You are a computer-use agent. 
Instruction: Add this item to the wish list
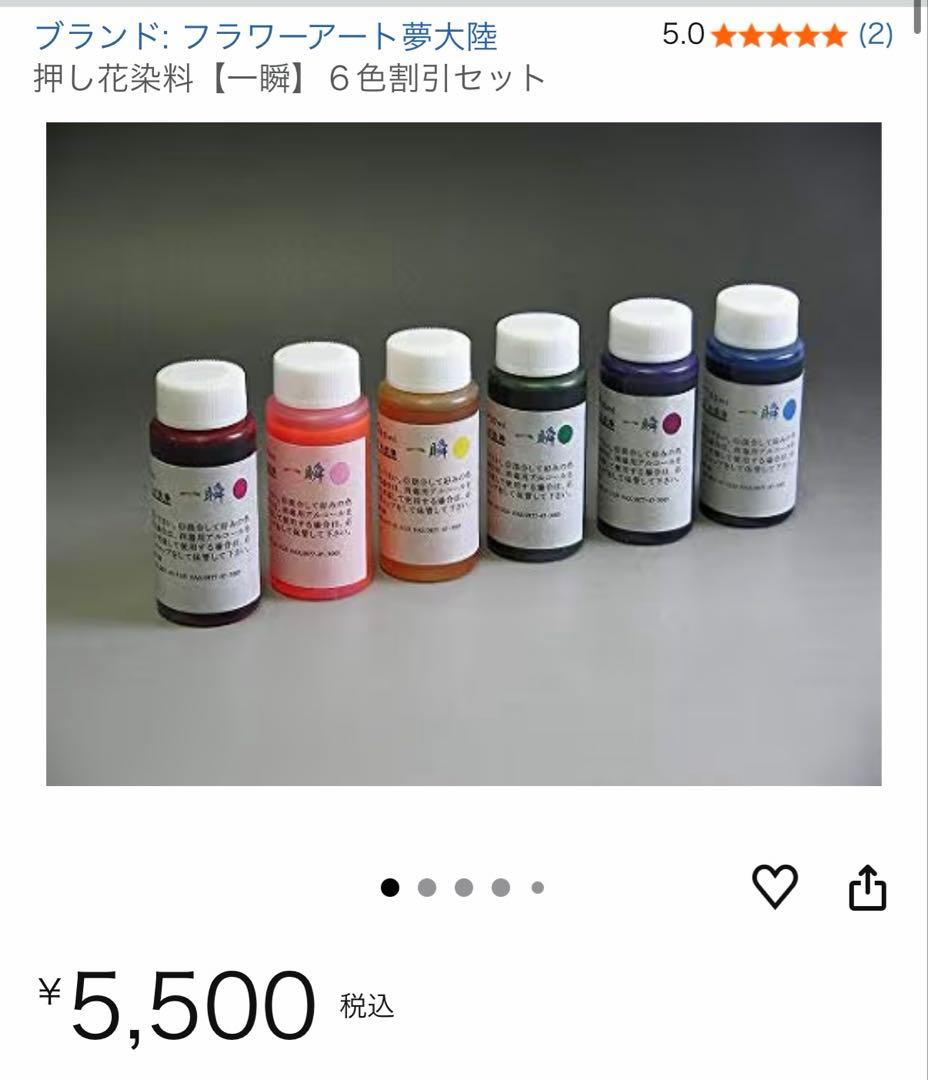(x=775, y=888)
